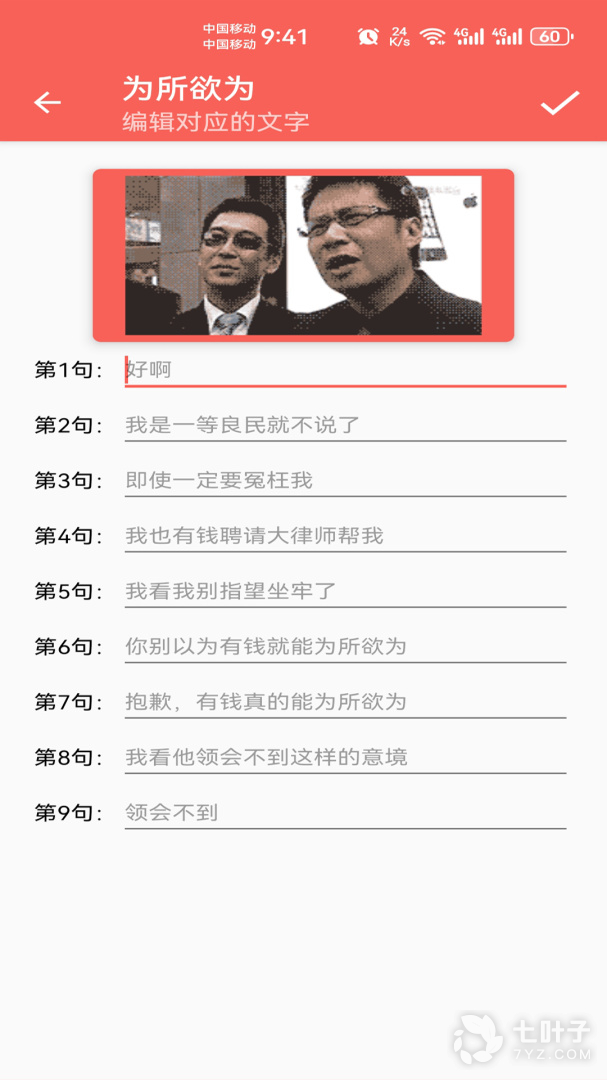Viewport: 607px width, 1080px height.
Task: Tap the 第5句 text field
Action: click(345, 591)
